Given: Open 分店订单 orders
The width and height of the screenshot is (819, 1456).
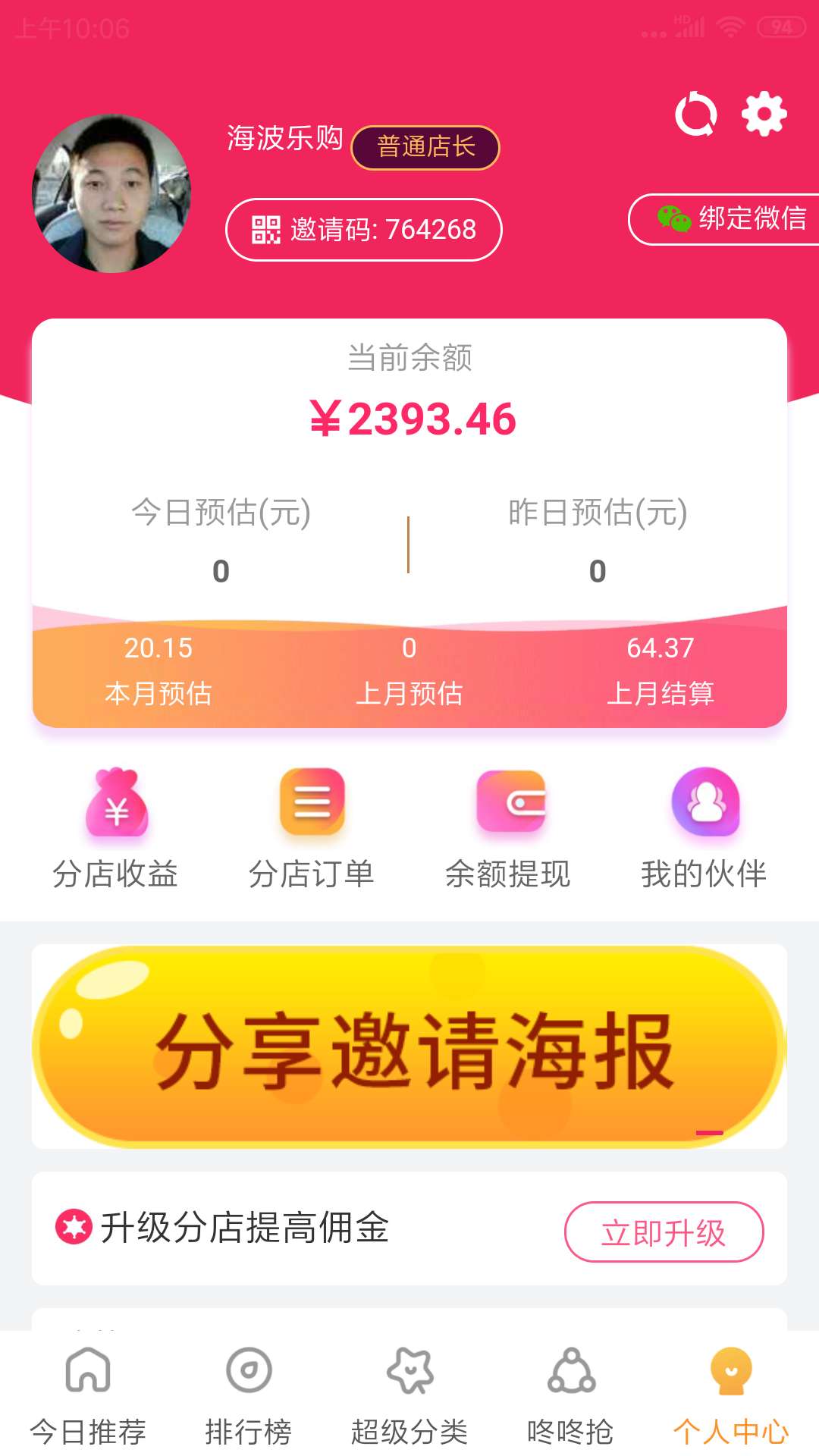Looking at the screenshot, I should (x=312, y=828).
